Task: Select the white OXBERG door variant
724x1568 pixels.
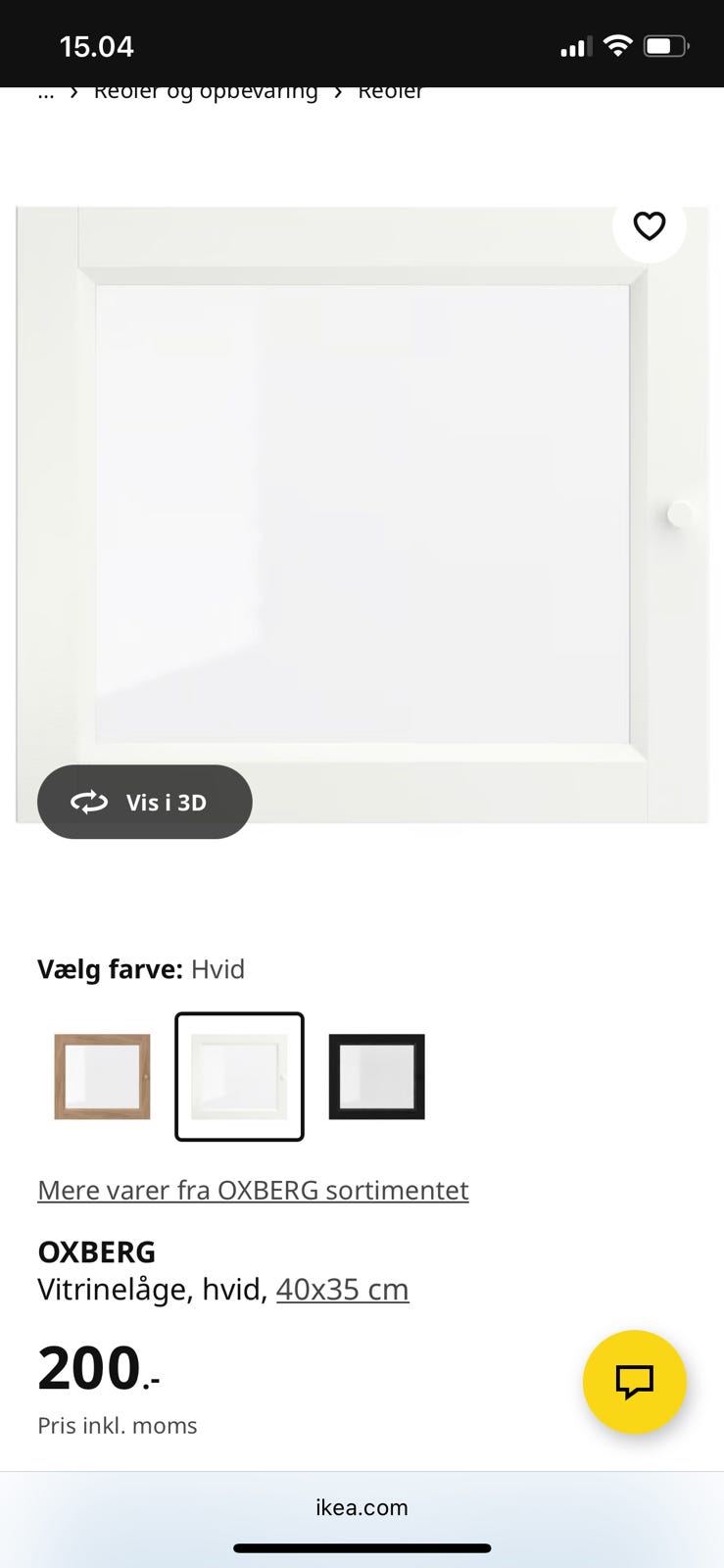Action: pyautogui.click(x=239, y=1076)
